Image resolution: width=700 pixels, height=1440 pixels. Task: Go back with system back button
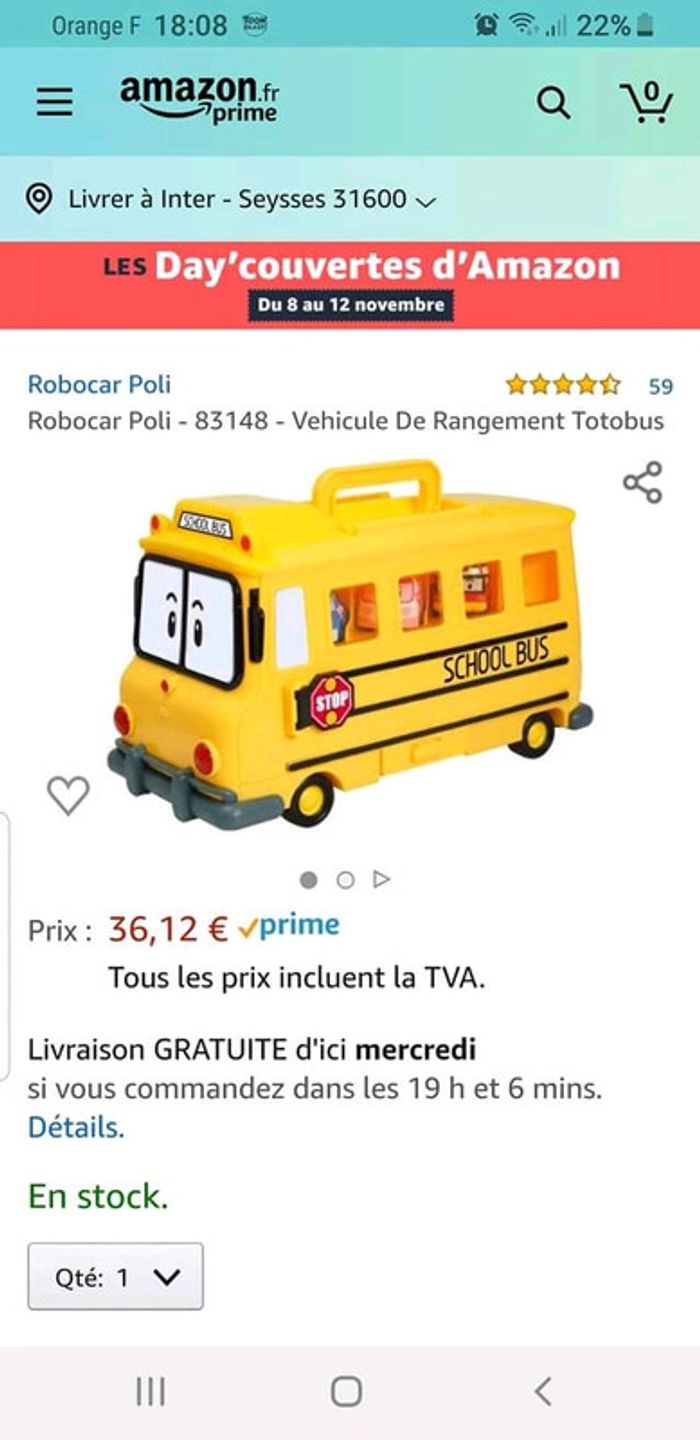point(543,1391)
